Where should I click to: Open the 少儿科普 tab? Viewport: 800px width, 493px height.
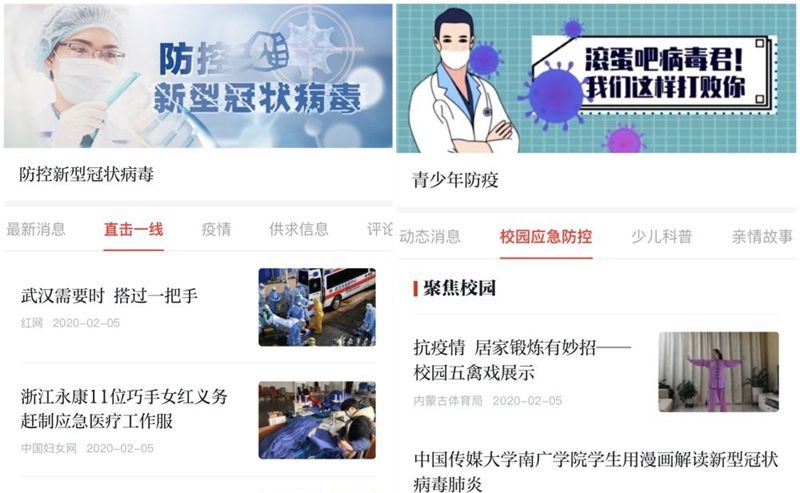tap(661, 237)
